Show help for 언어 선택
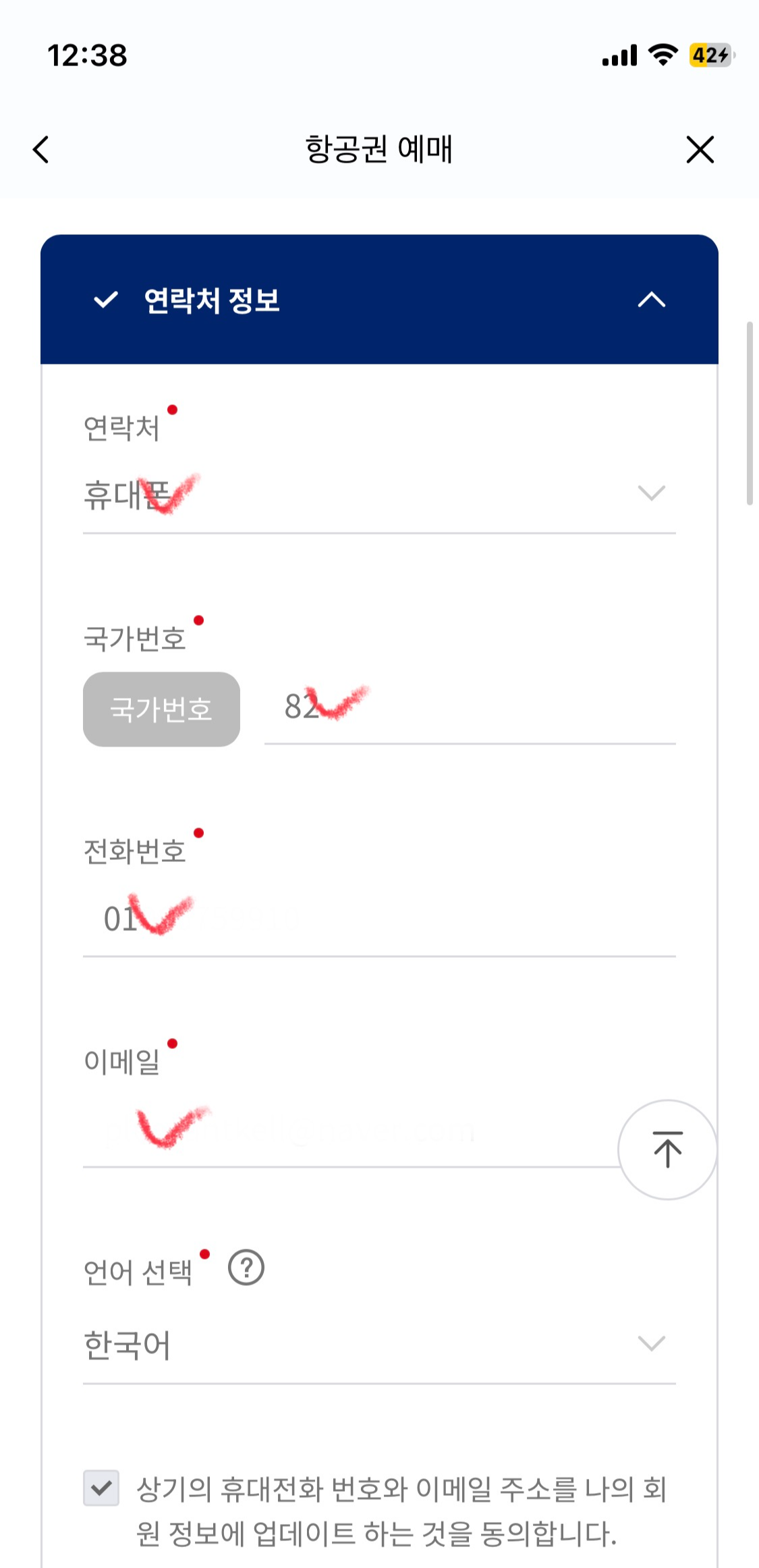The image size is (759, 1568). [246, 1268]
